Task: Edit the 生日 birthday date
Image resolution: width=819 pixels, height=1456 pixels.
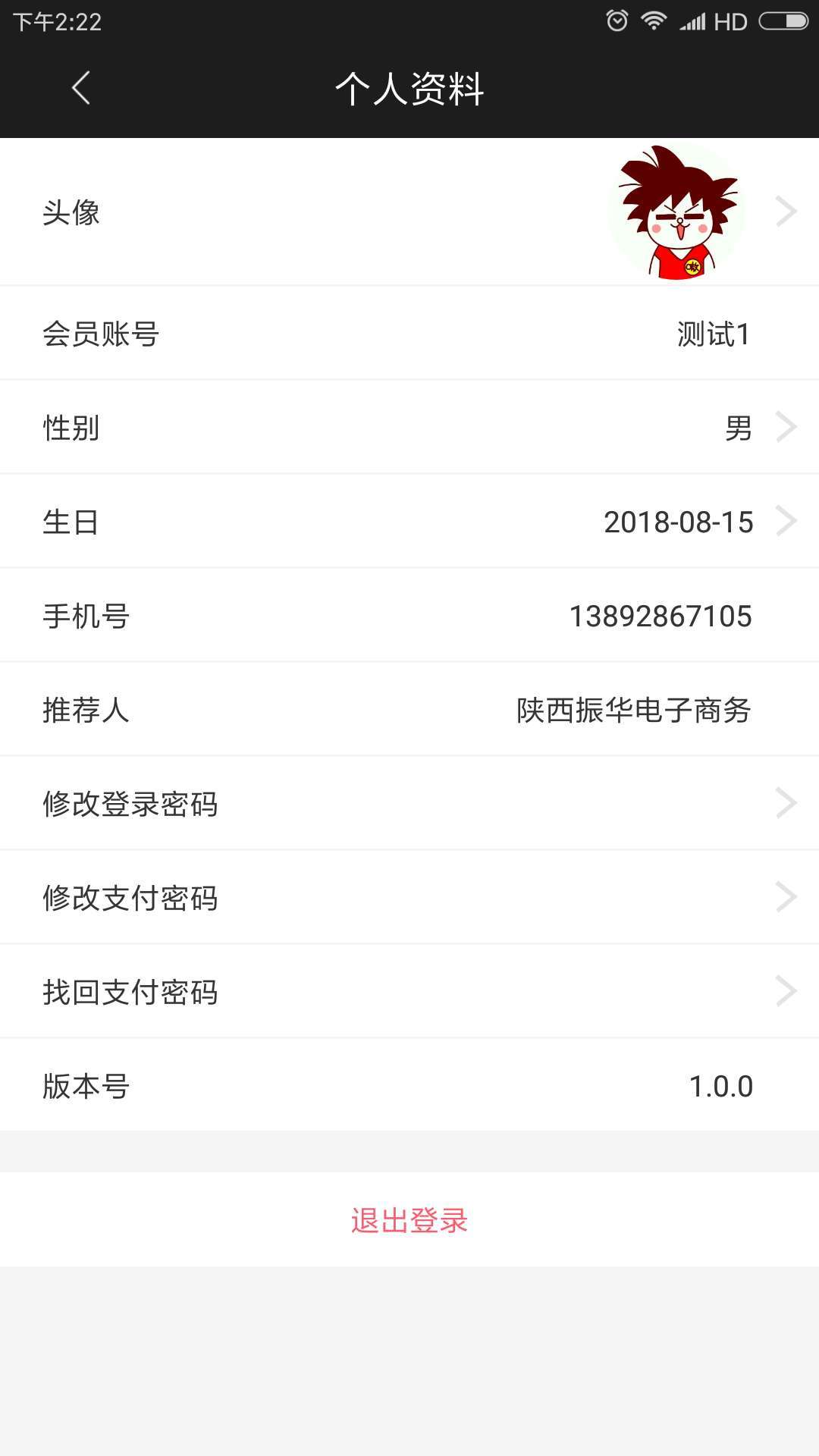Action: click(x=409, y=522)
